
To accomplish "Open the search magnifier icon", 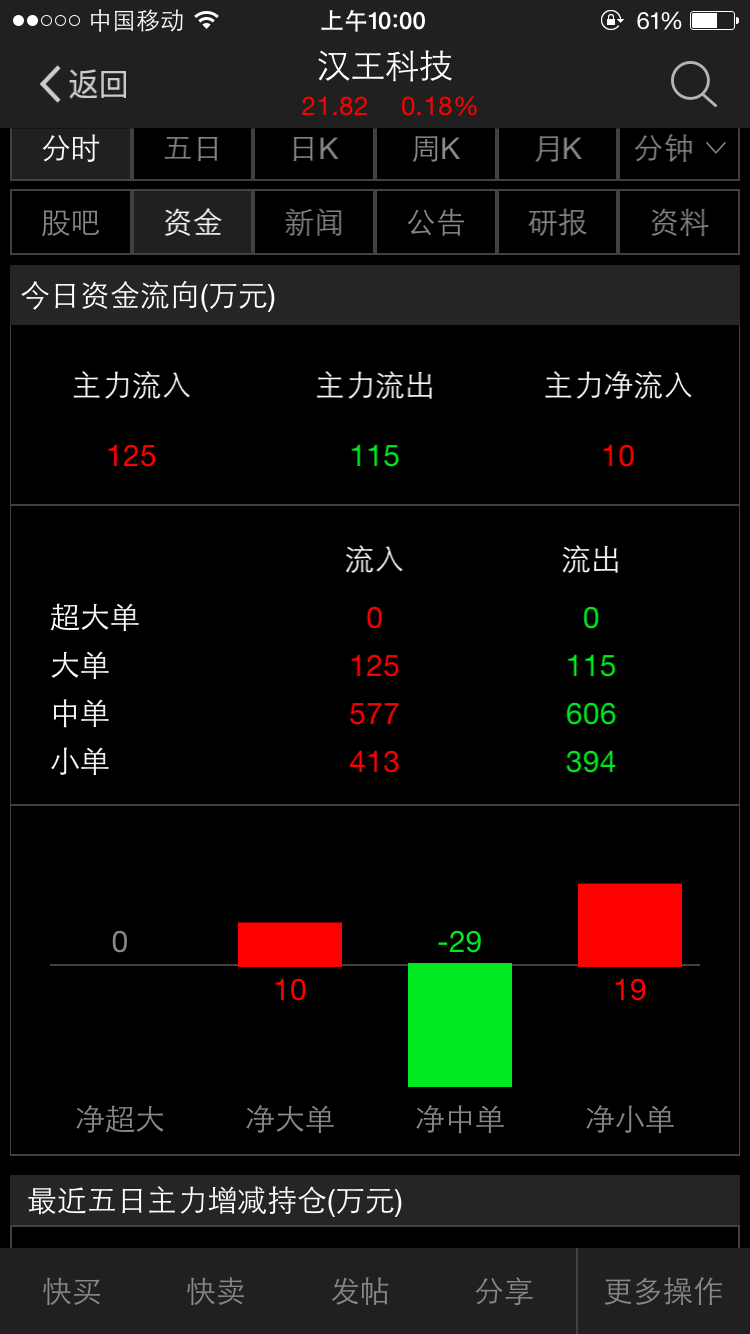I will [693, 84].
